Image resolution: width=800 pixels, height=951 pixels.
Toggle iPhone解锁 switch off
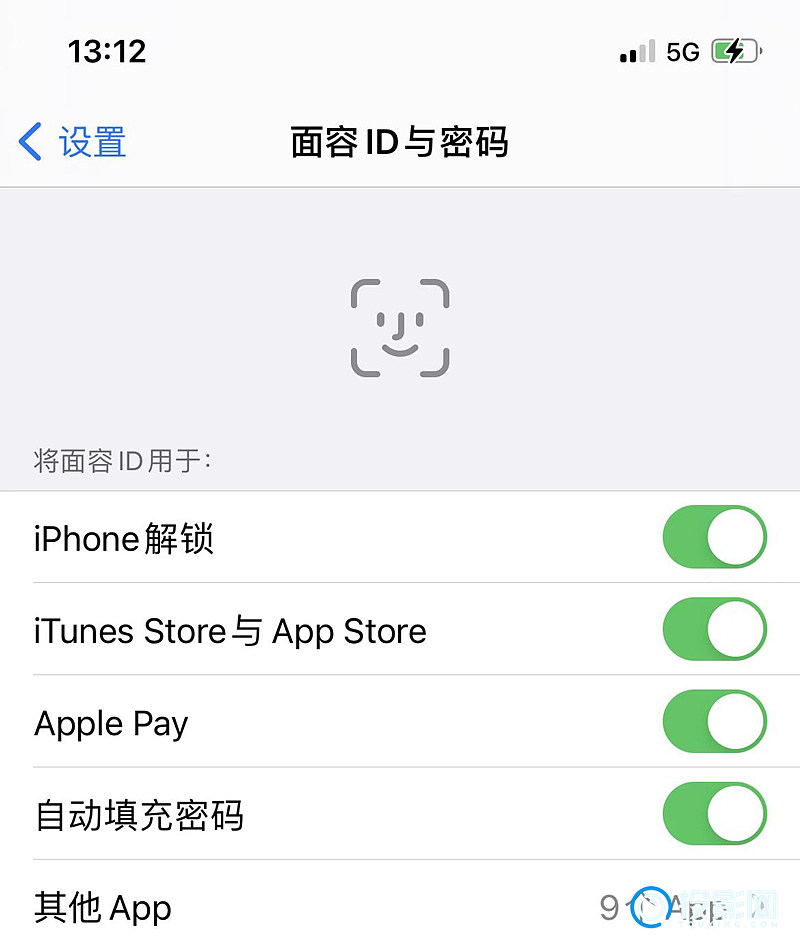coord(714,538)
